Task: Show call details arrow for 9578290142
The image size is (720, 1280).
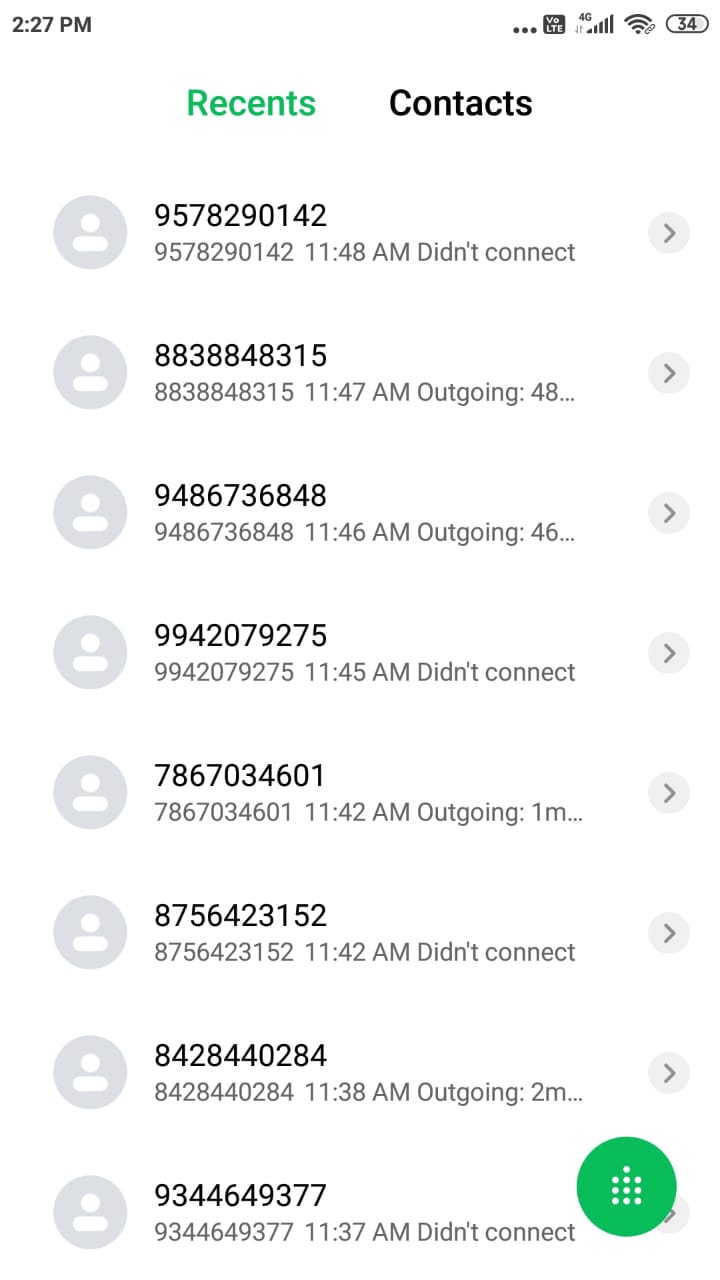Action: [x=669, y=233]
